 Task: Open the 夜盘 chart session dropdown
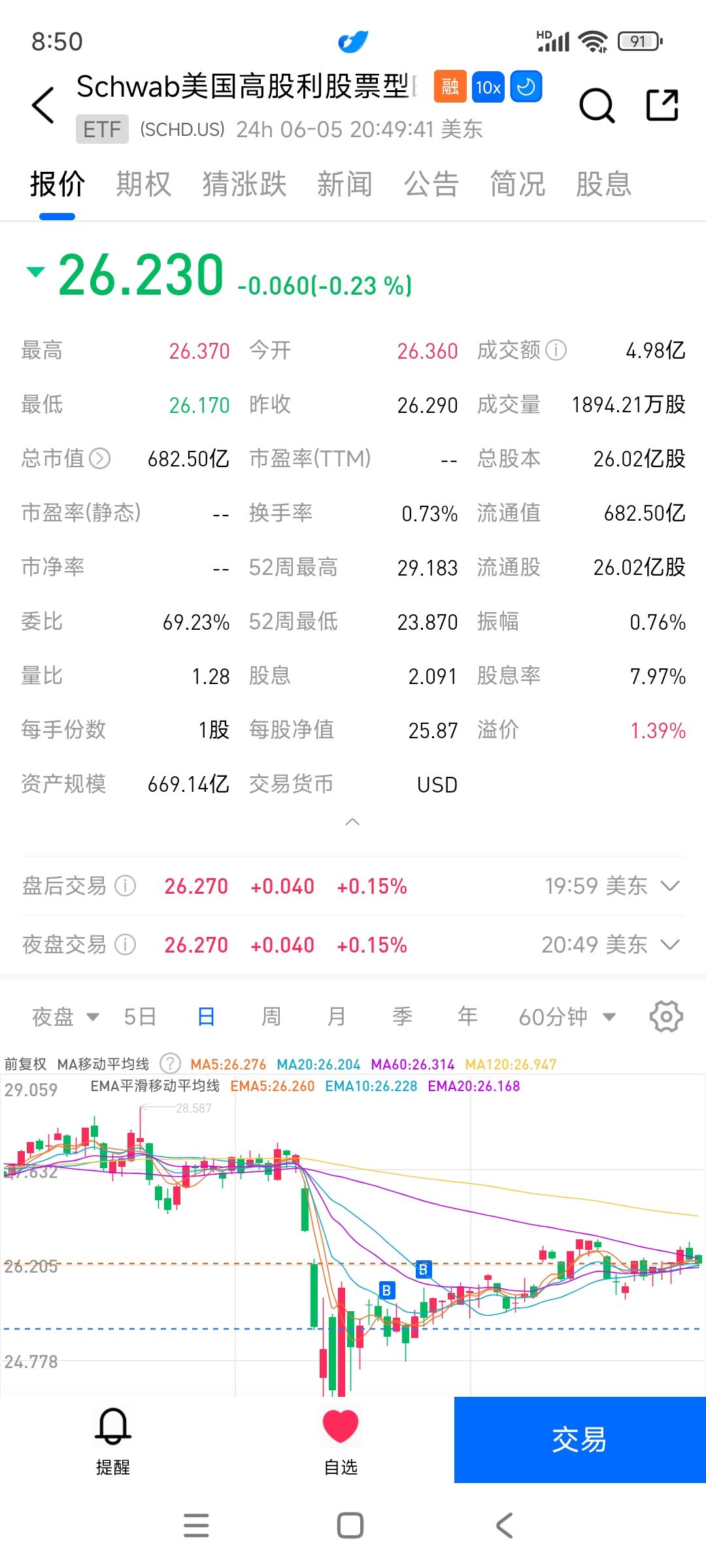pyautogui.click(x=65, y=1017)
